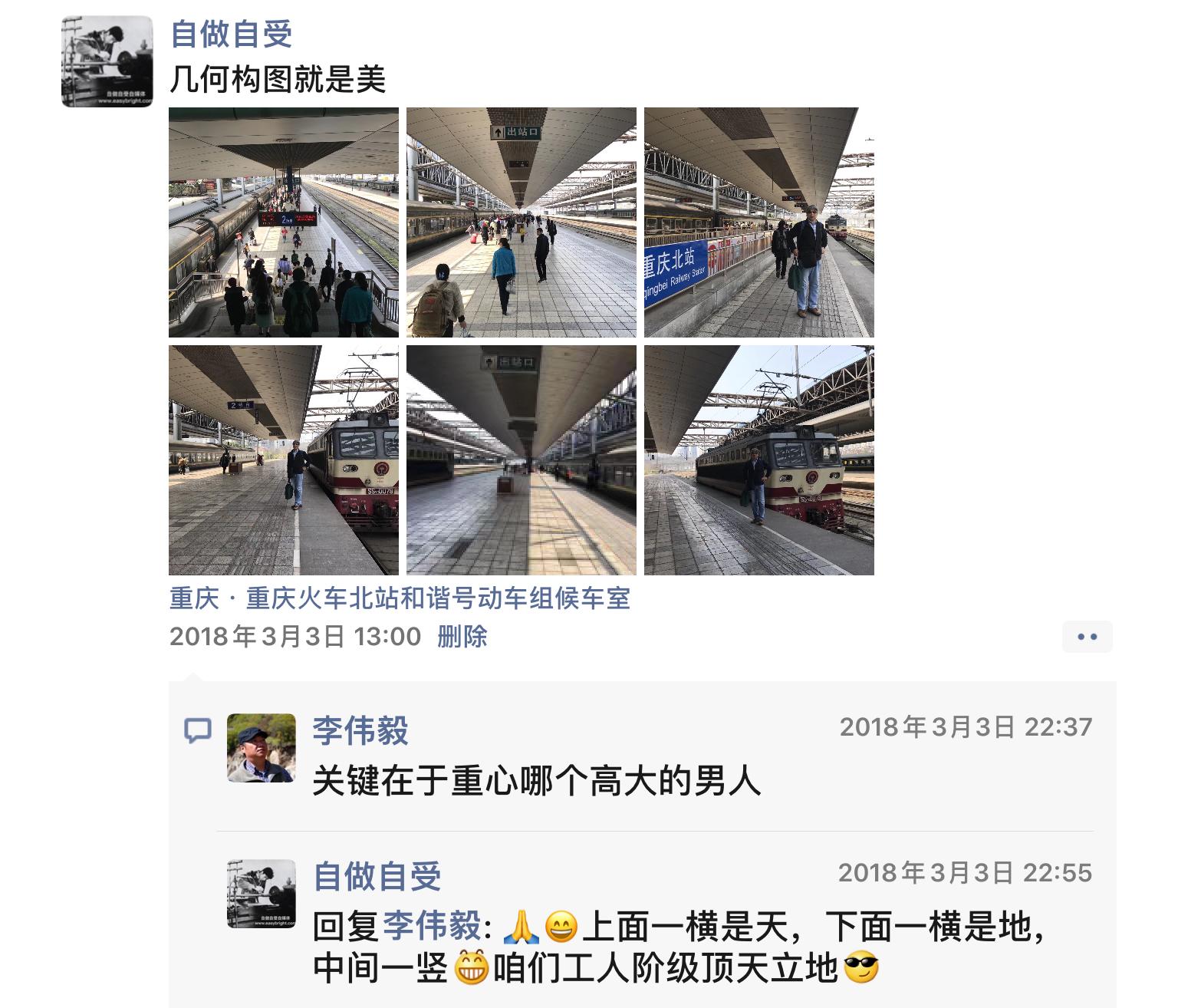The width and height of the screenshot is (1178, 1008).
Task: Open 李伟毅's avatar in the comments
Action: click(261, 748)
